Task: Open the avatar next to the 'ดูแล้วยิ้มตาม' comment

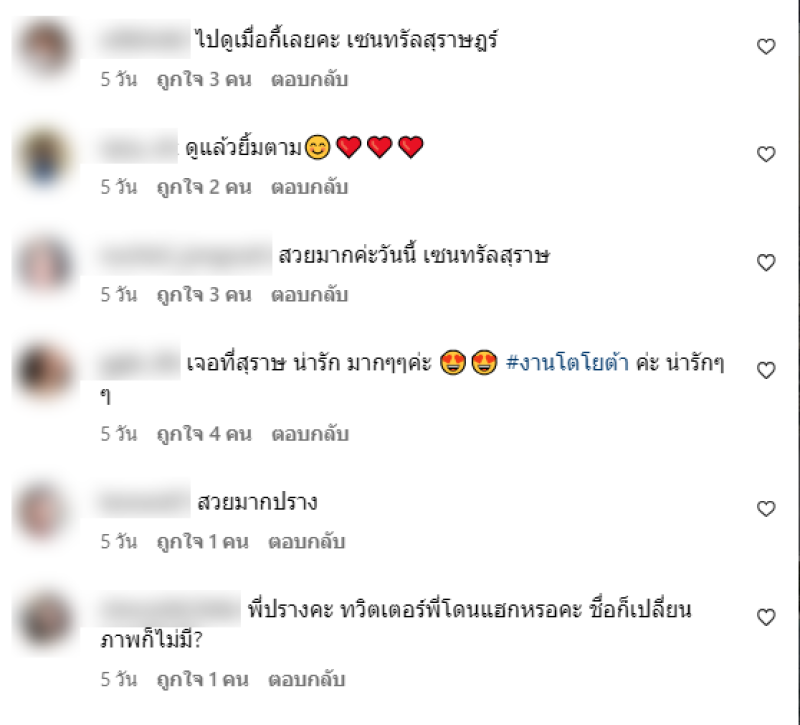Action: [x=45, y=153]
